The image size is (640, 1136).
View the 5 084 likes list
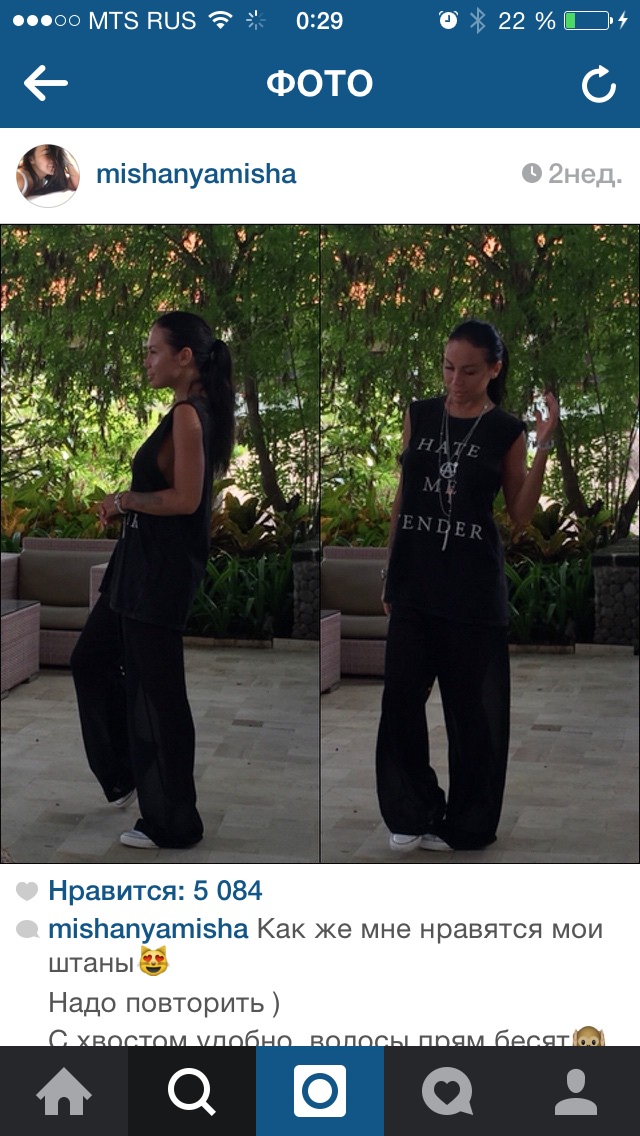pos(155,890)
